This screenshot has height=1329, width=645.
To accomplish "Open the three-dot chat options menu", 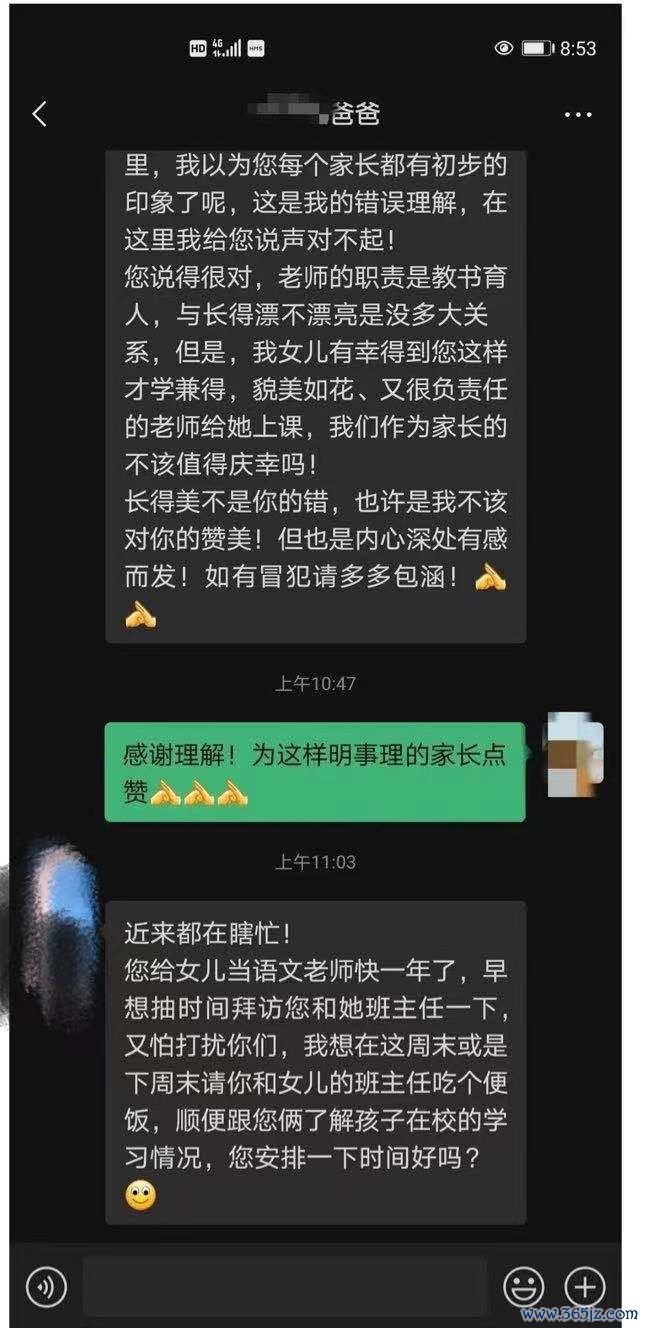I will tap(578, 115).
